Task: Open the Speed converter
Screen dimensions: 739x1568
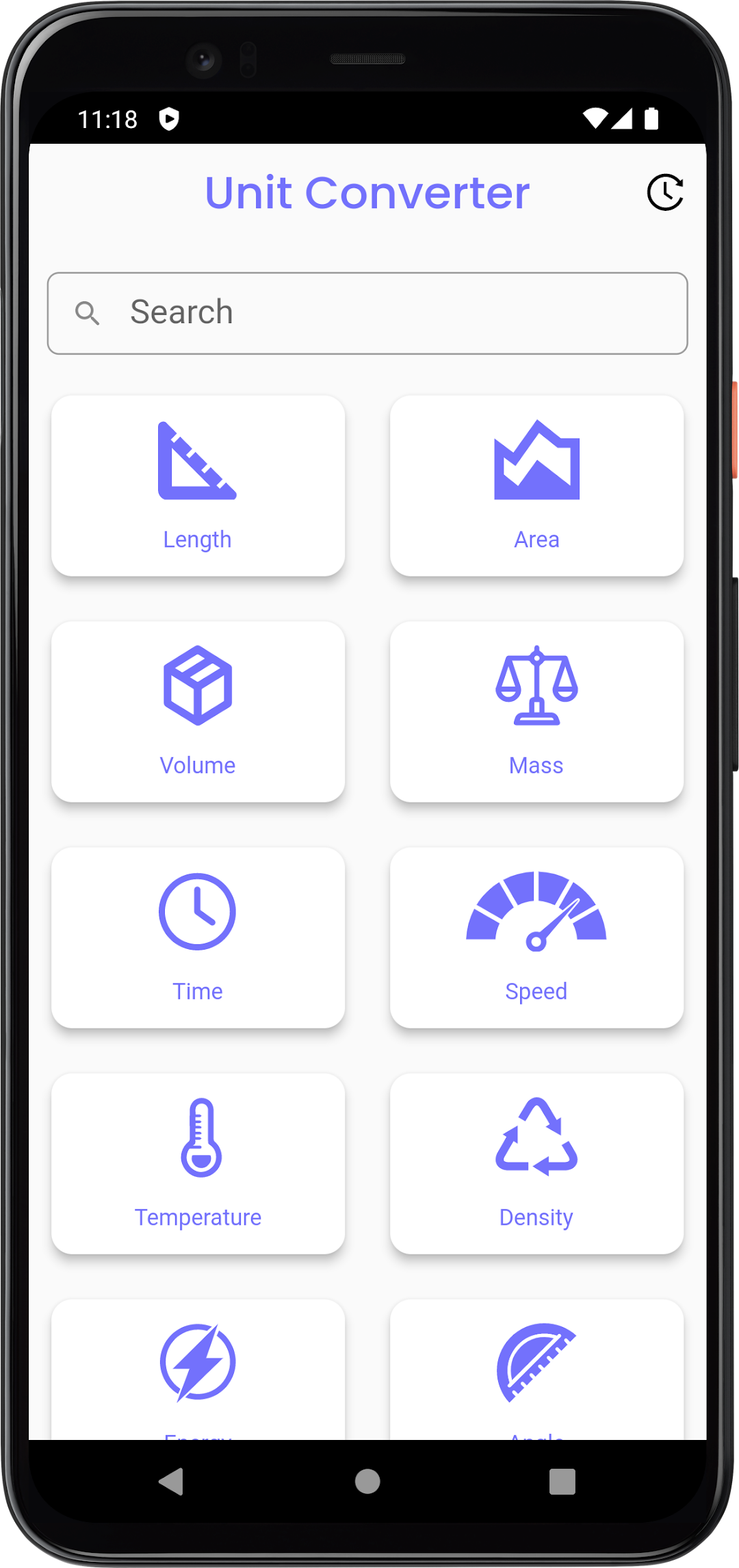Action: [x=536, y=937]
